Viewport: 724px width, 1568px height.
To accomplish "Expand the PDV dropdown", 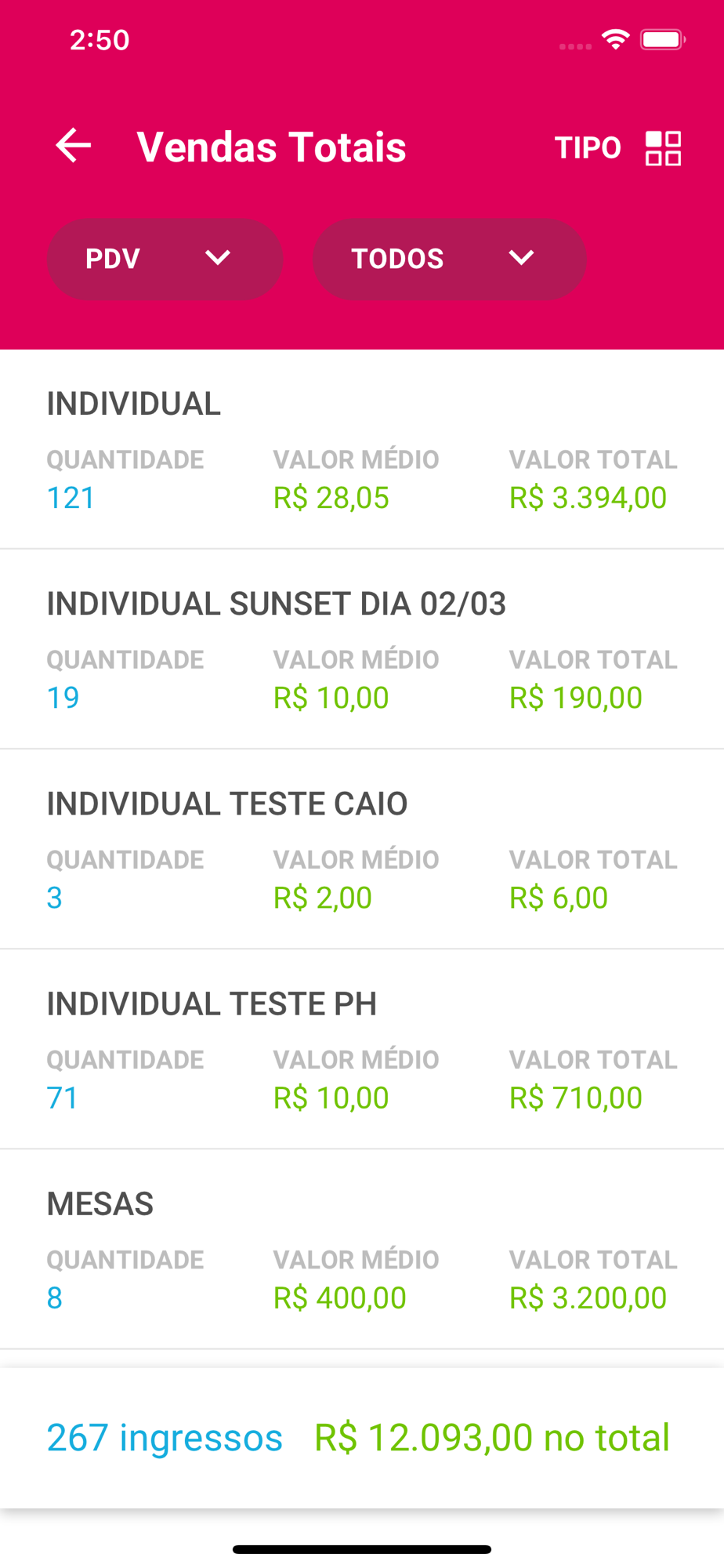I will [x=165, y=259].
